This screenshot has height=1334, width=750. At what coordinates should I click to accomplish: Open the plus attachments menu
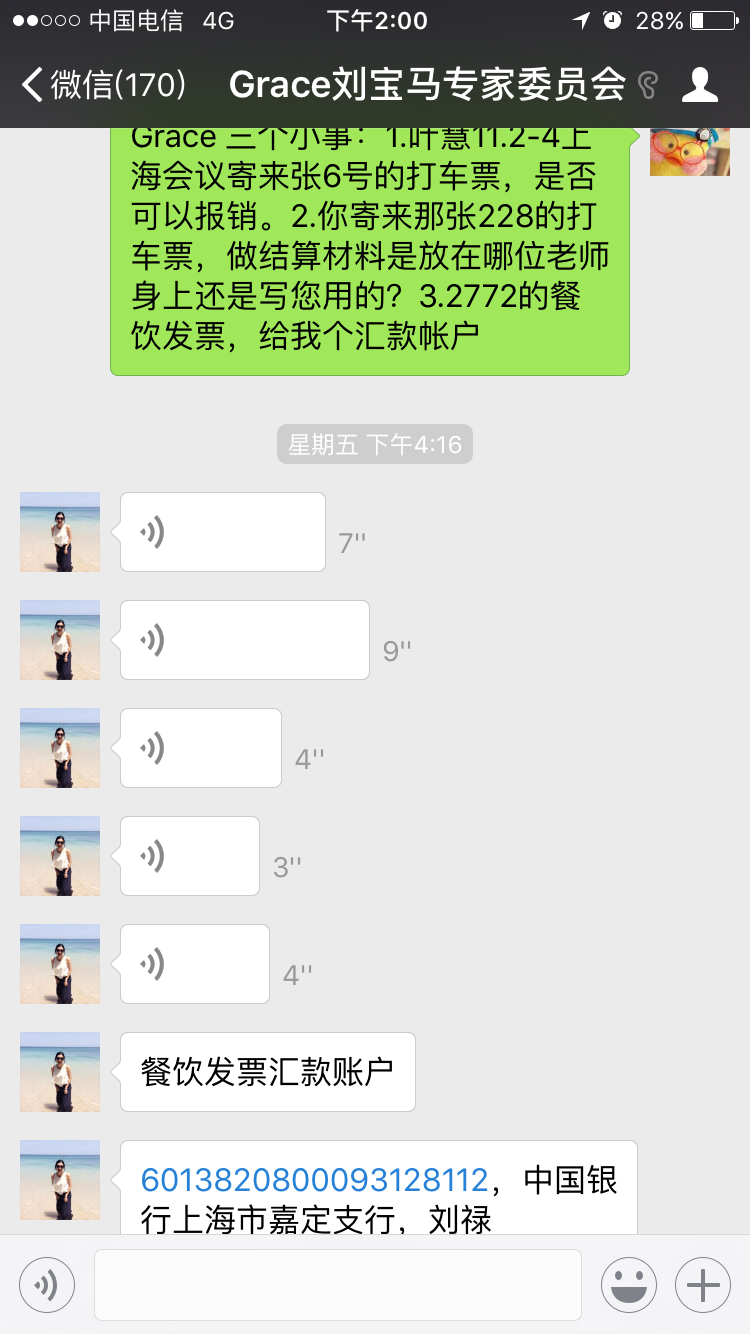tap(703, 1284)
